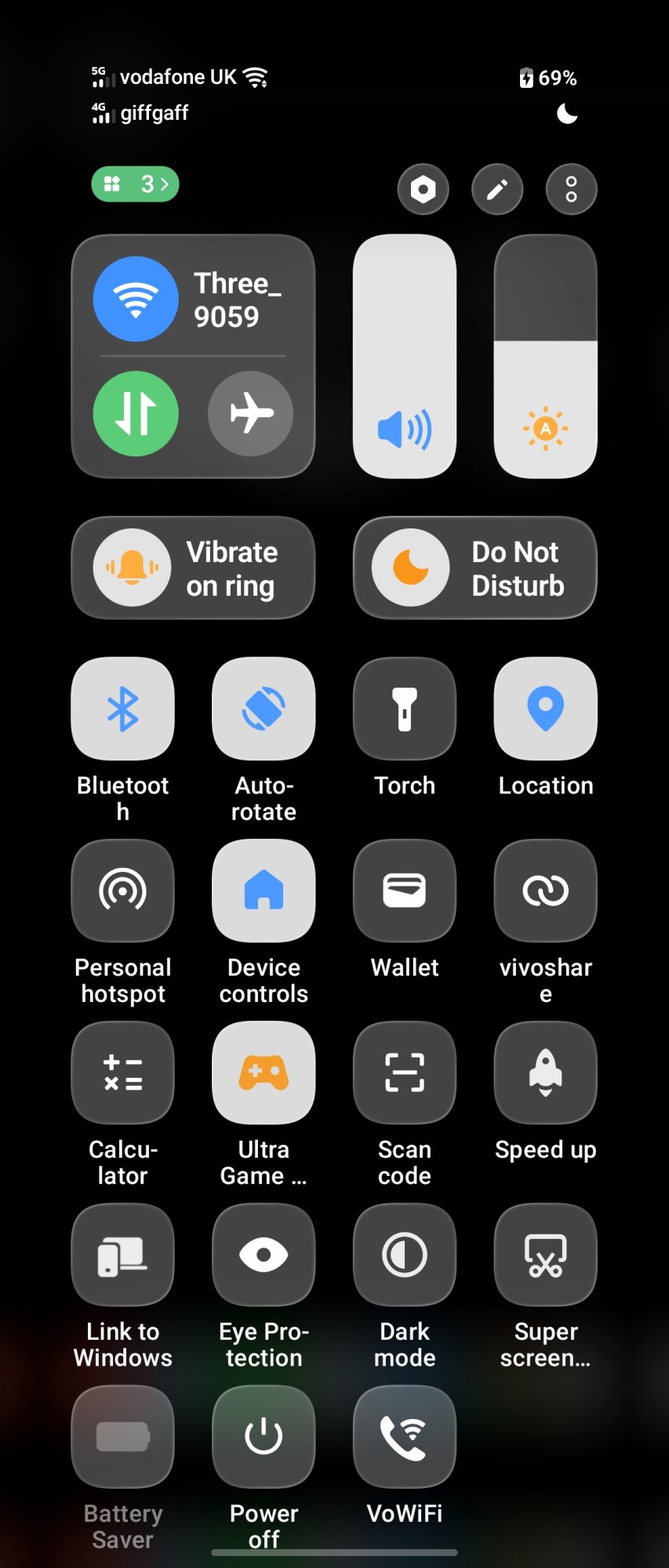Viewport: 669px width, 1568px height.
Task: Toggle Do Not Disturb on
Action: (474, 568)
